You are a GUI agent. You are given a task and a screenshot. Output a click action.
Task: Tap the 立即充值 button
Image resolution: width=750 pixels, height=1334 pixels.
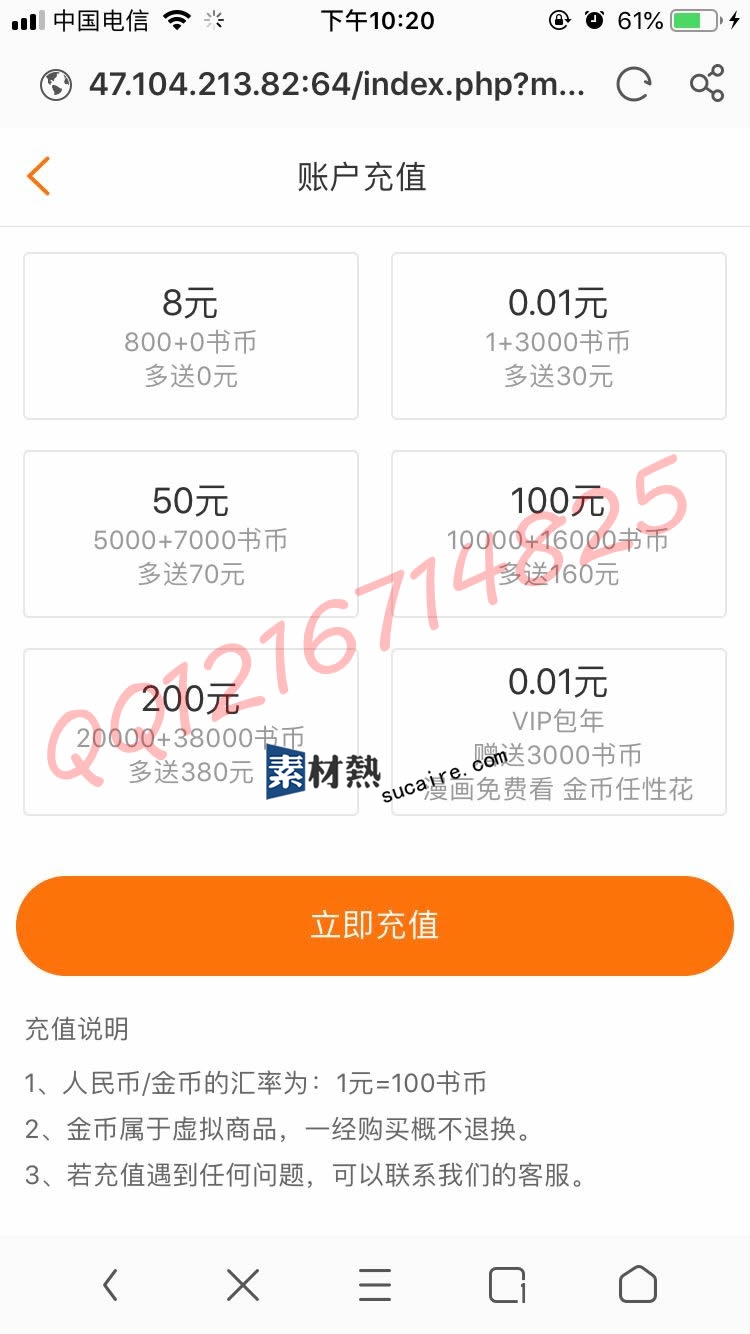375,925
